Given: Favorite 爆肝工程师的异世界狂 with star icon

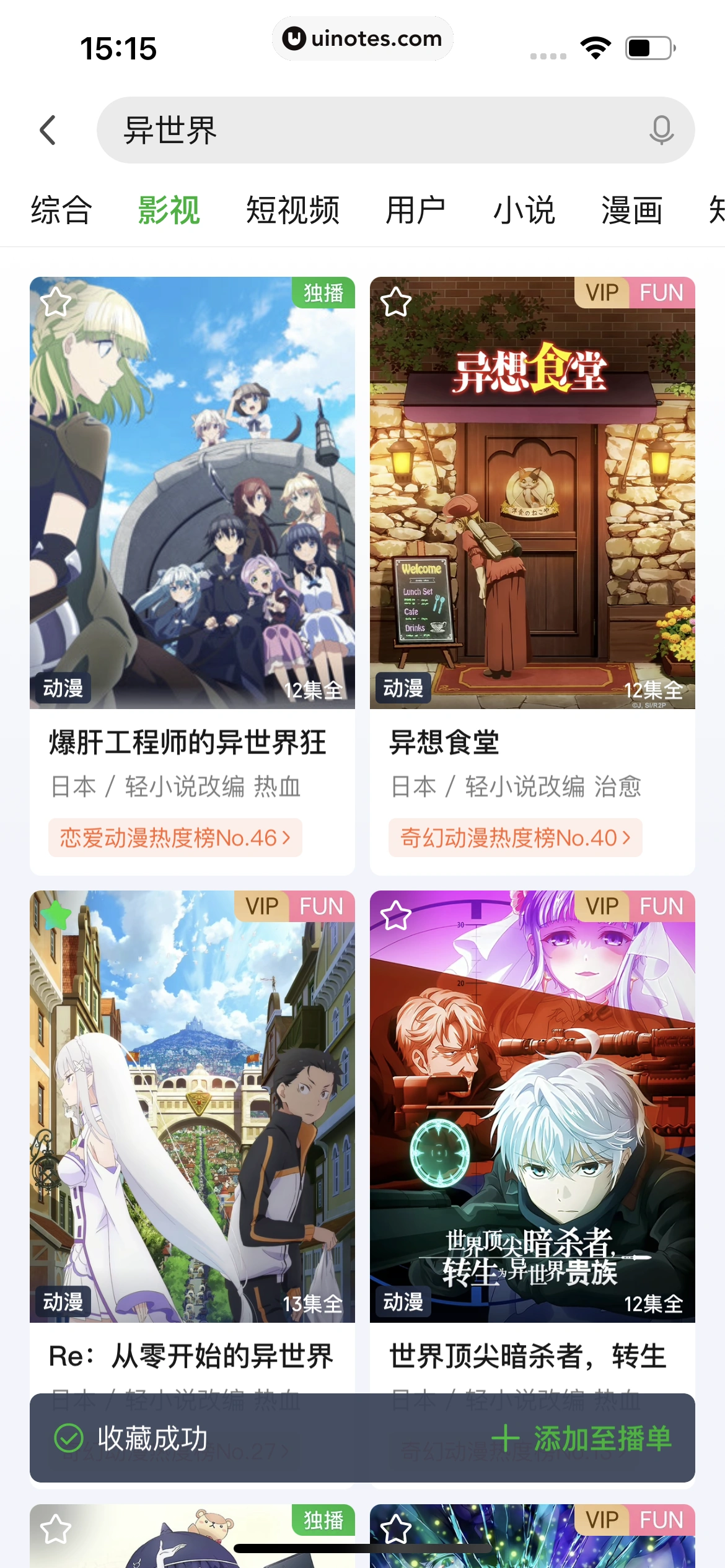Looking at the screenshot, I should (56, 303).
